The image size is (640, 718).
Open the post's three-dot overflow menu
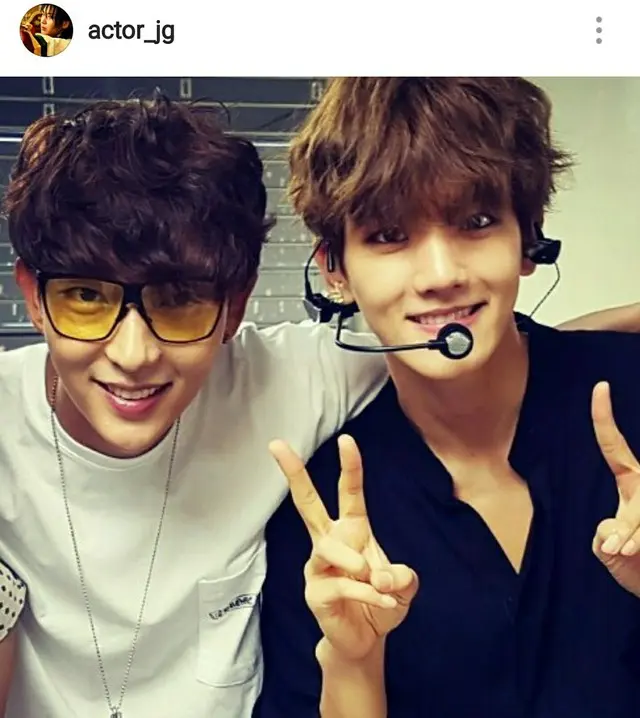click(598, 30)
